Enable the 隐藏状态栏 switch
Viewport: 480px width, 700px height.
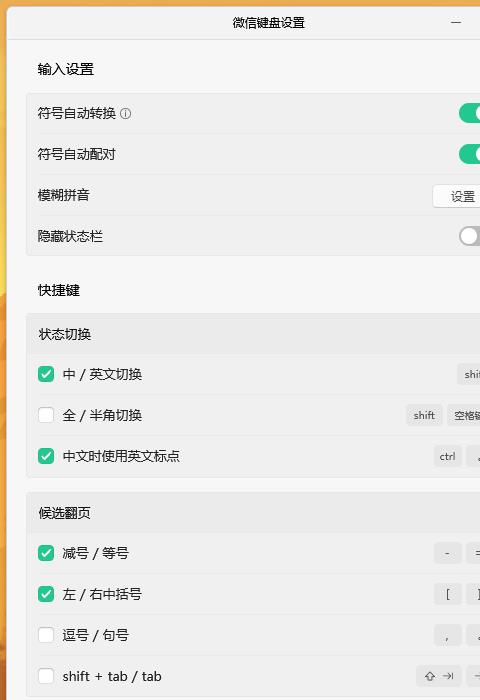470,236
